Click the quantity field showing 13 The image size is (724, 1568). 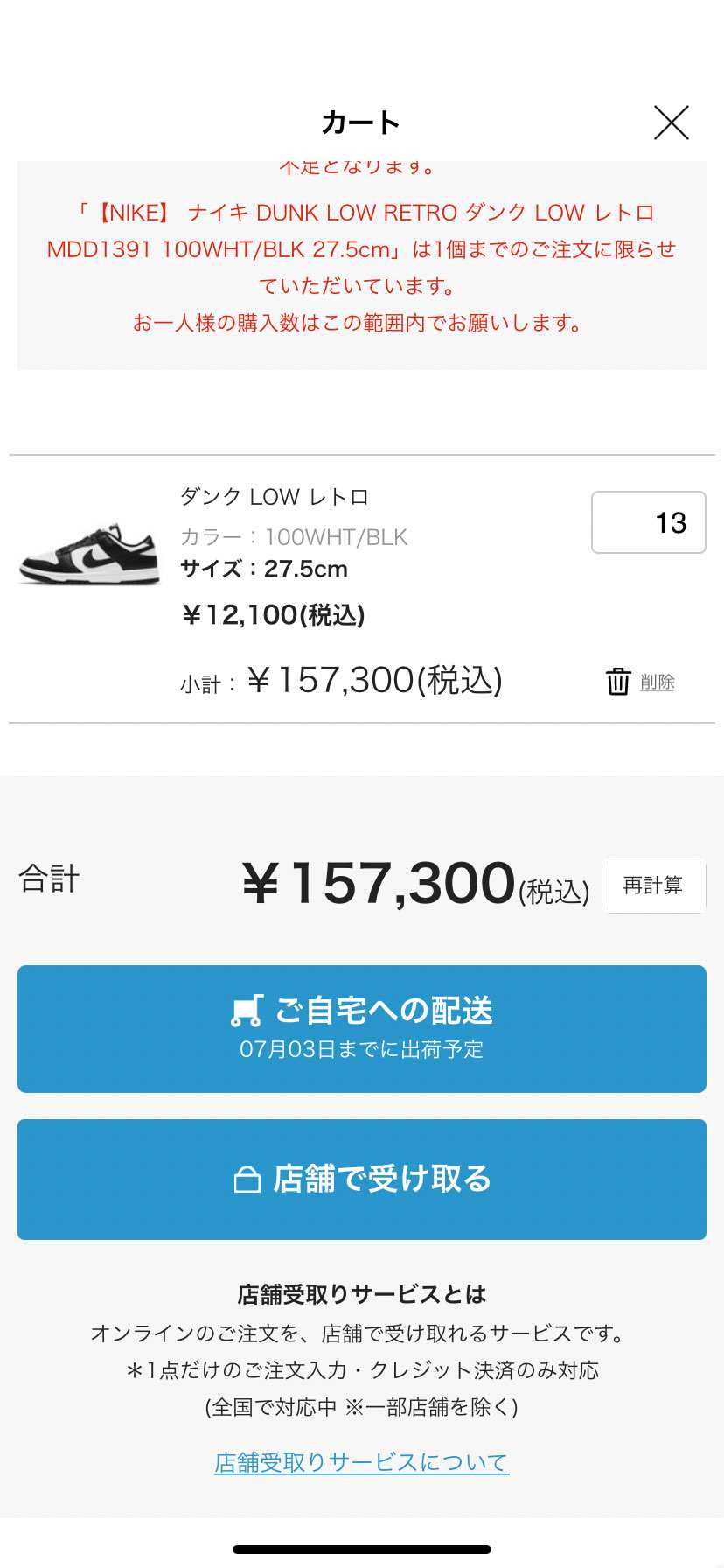pyautogui.click(x=648, y=522)
